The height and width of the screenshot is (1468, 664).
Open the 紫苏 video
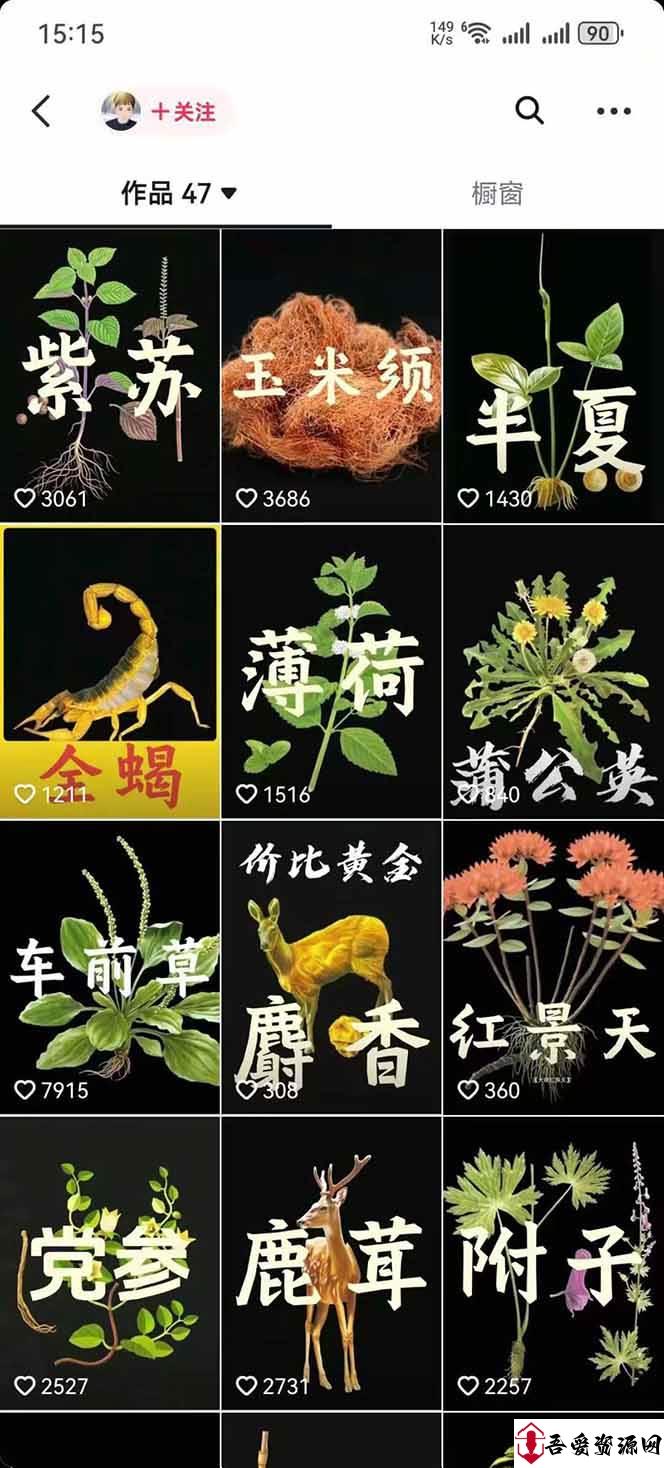point(109,375)
